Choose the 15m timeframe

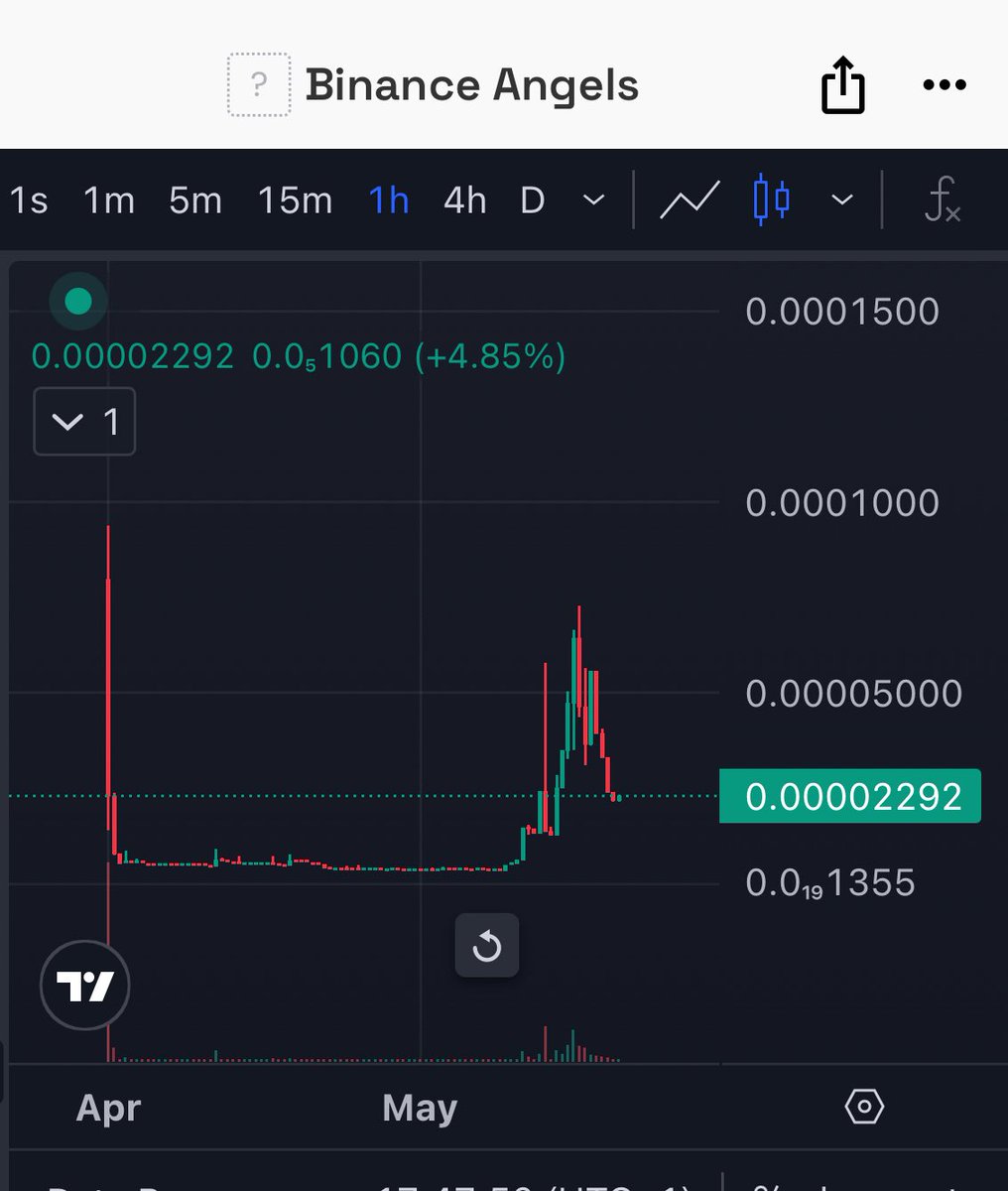point(295,200)
